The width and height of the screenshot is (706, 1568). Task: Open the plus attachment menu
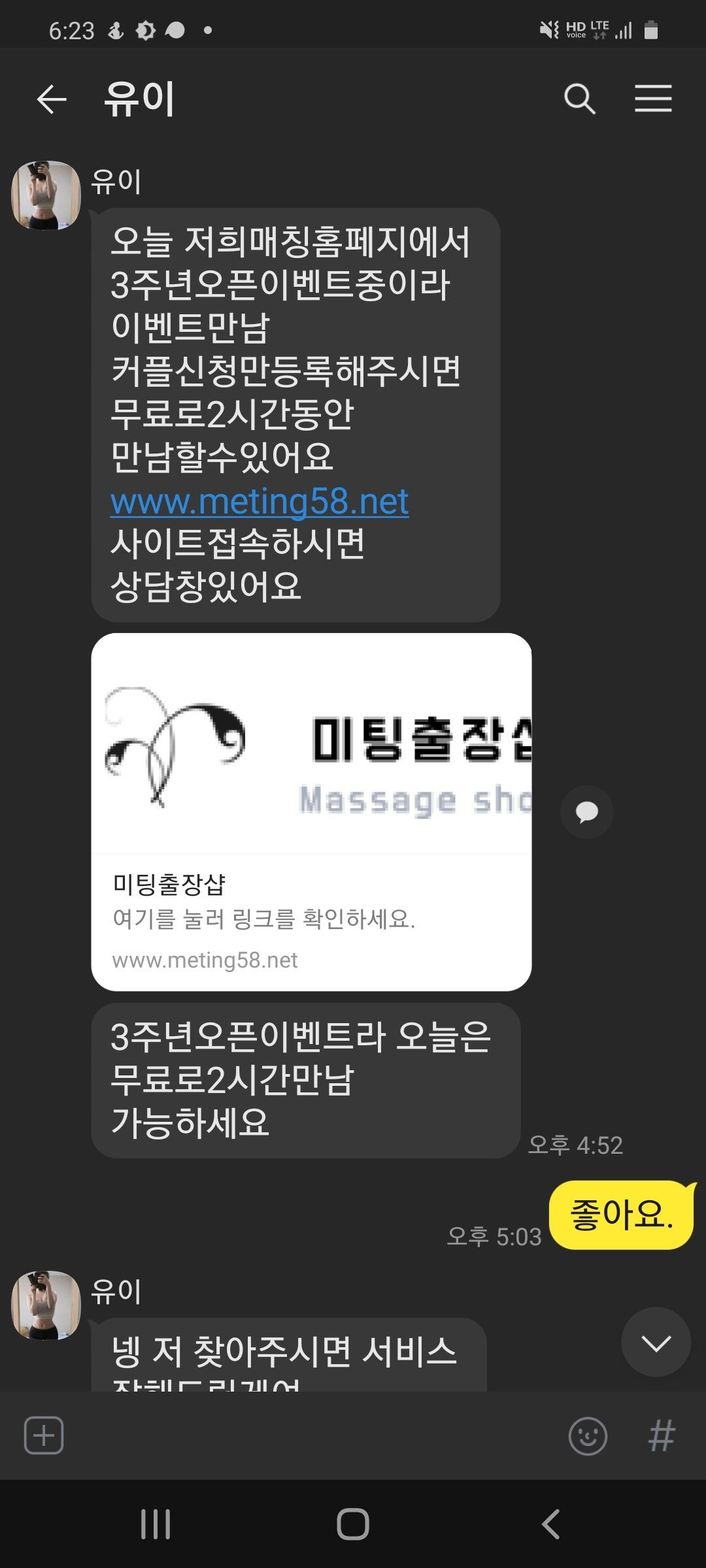coord(44,1435)
